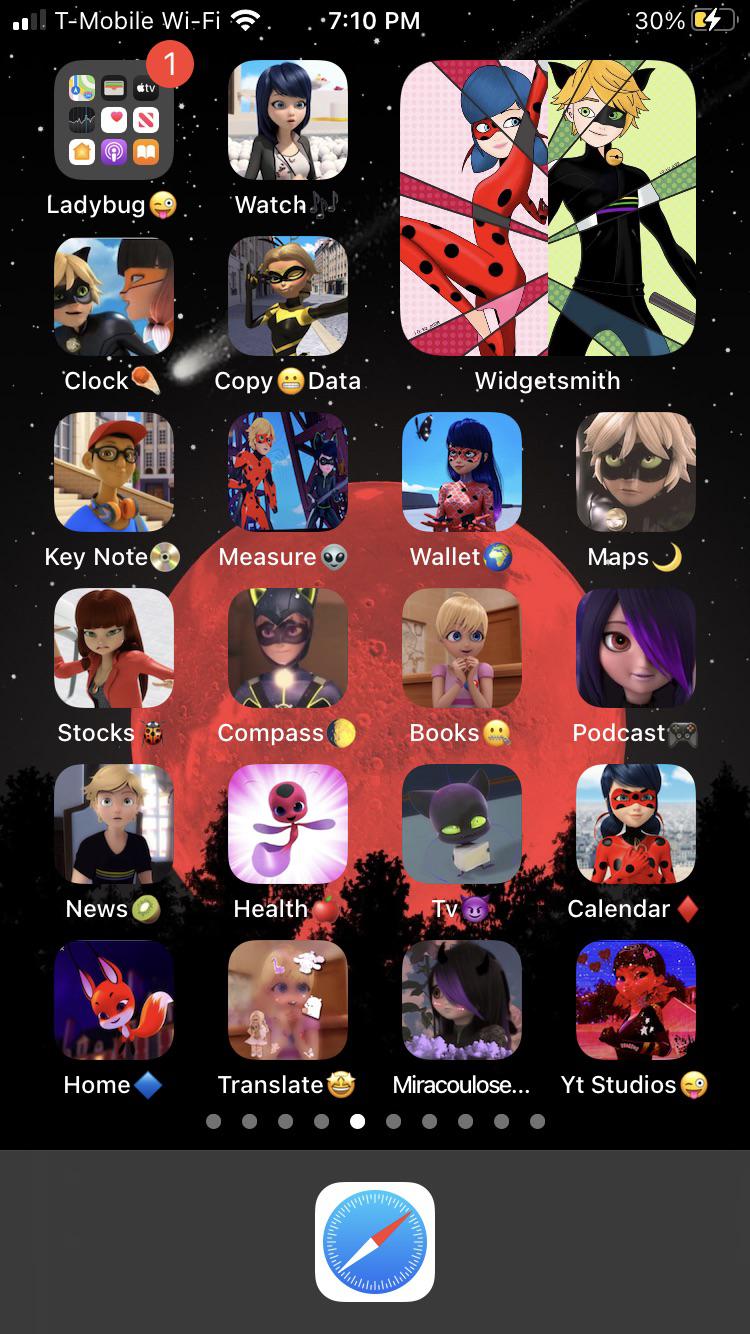Launch the Podcast app

point(636,648)
